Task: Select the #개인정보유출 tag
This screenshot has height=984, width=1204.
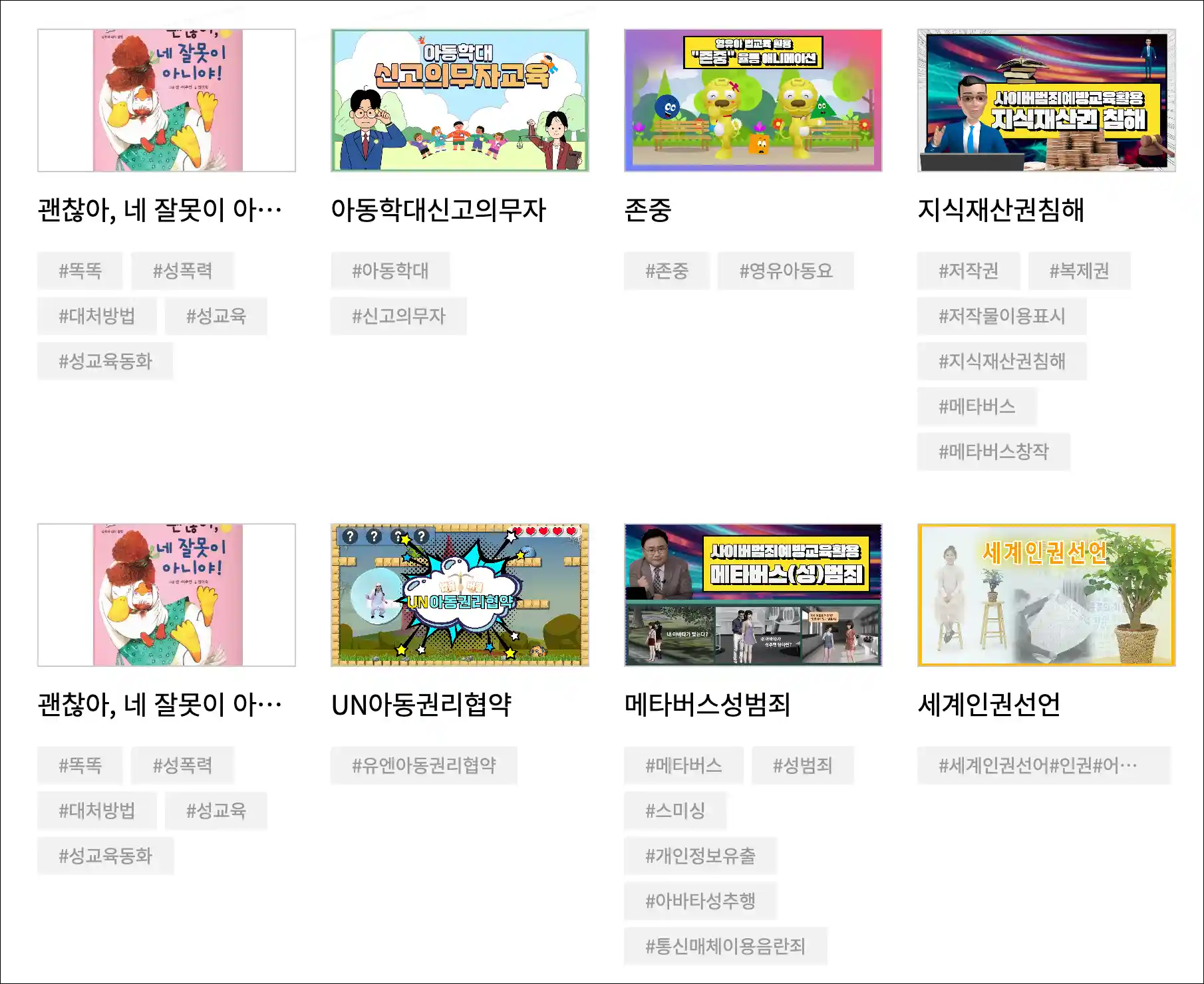Action: tap(700, 856)
